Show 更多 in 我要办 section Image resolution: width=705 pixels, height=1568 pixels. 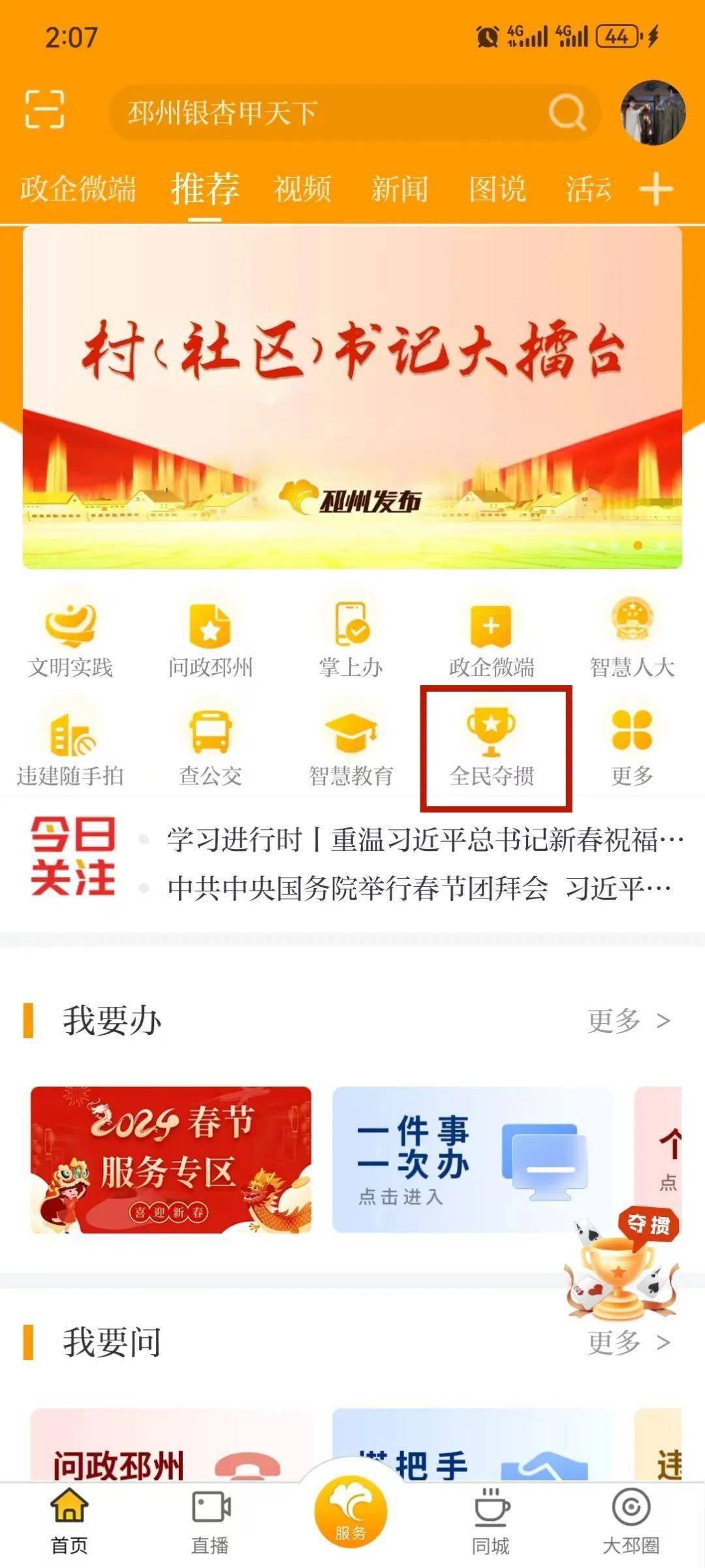pyautogui.click(x=629, y=1021)
